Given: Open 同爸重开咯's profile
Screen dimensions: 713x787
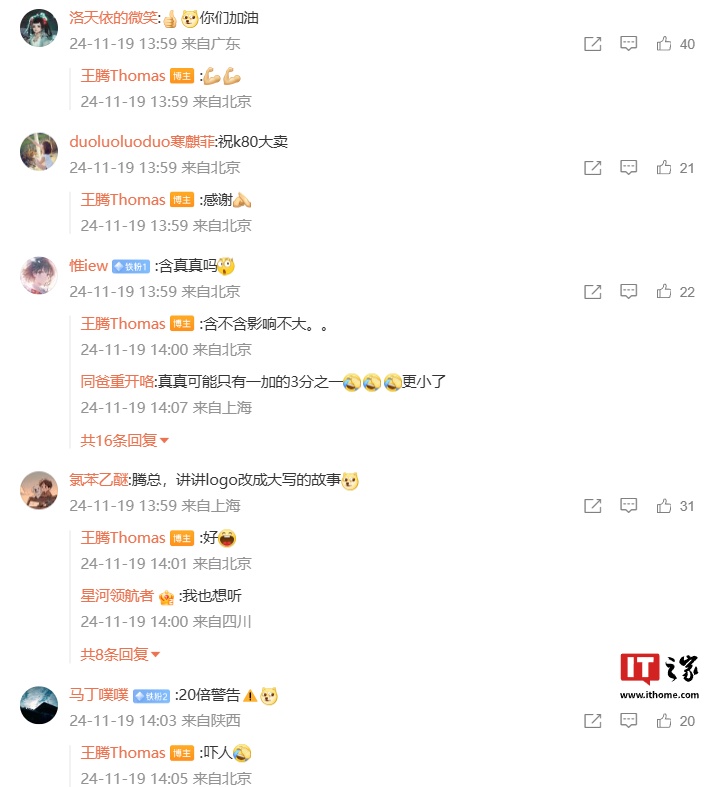Looking at the screenshot, I should [x=117, y=381].
